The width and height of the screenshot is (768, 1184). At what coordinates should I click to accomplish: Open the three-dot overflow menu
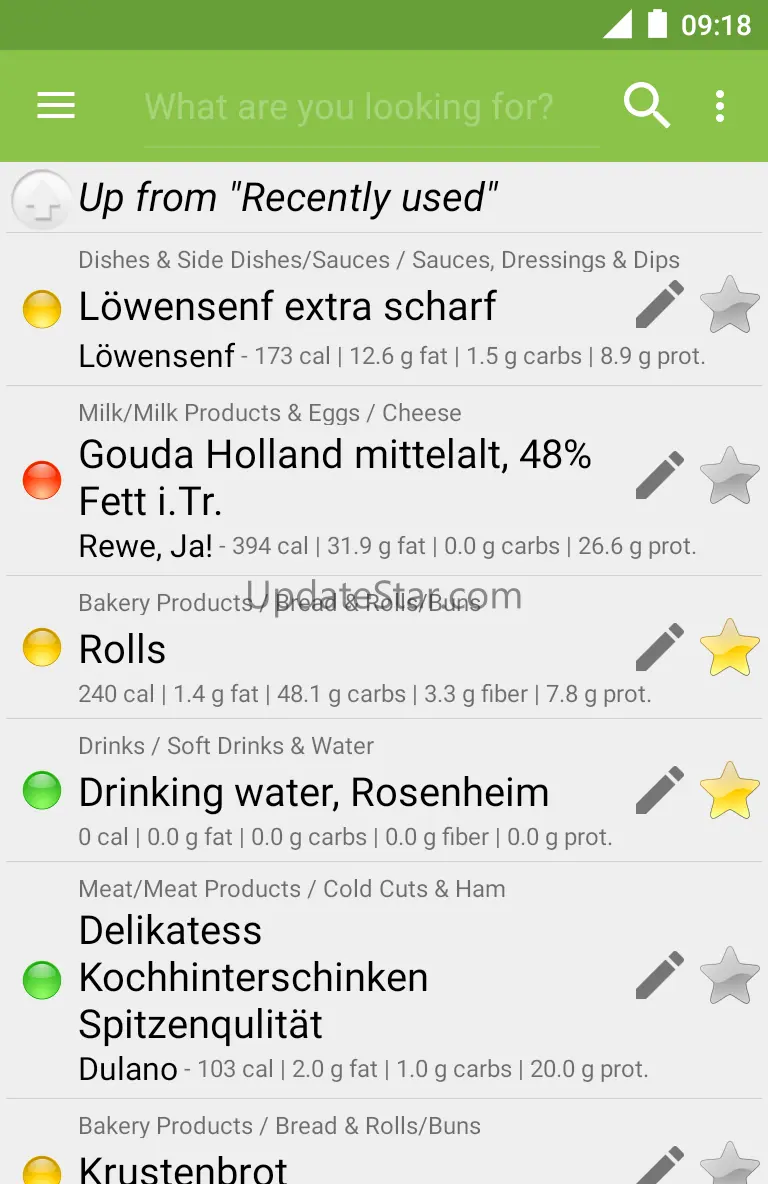click(720, 106)
